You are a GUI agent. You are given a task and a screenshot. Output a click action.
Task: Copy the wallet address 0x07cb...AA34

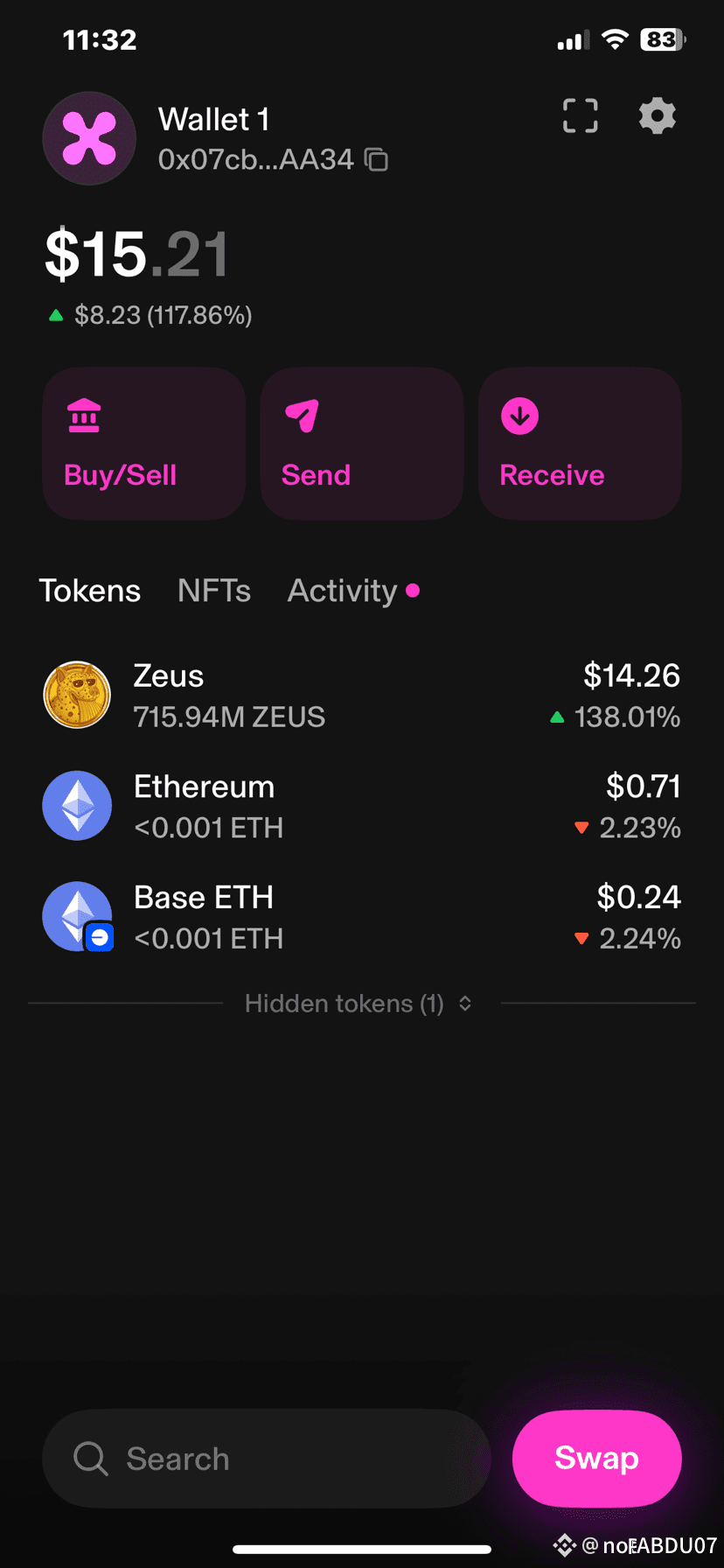click(378, 161)
